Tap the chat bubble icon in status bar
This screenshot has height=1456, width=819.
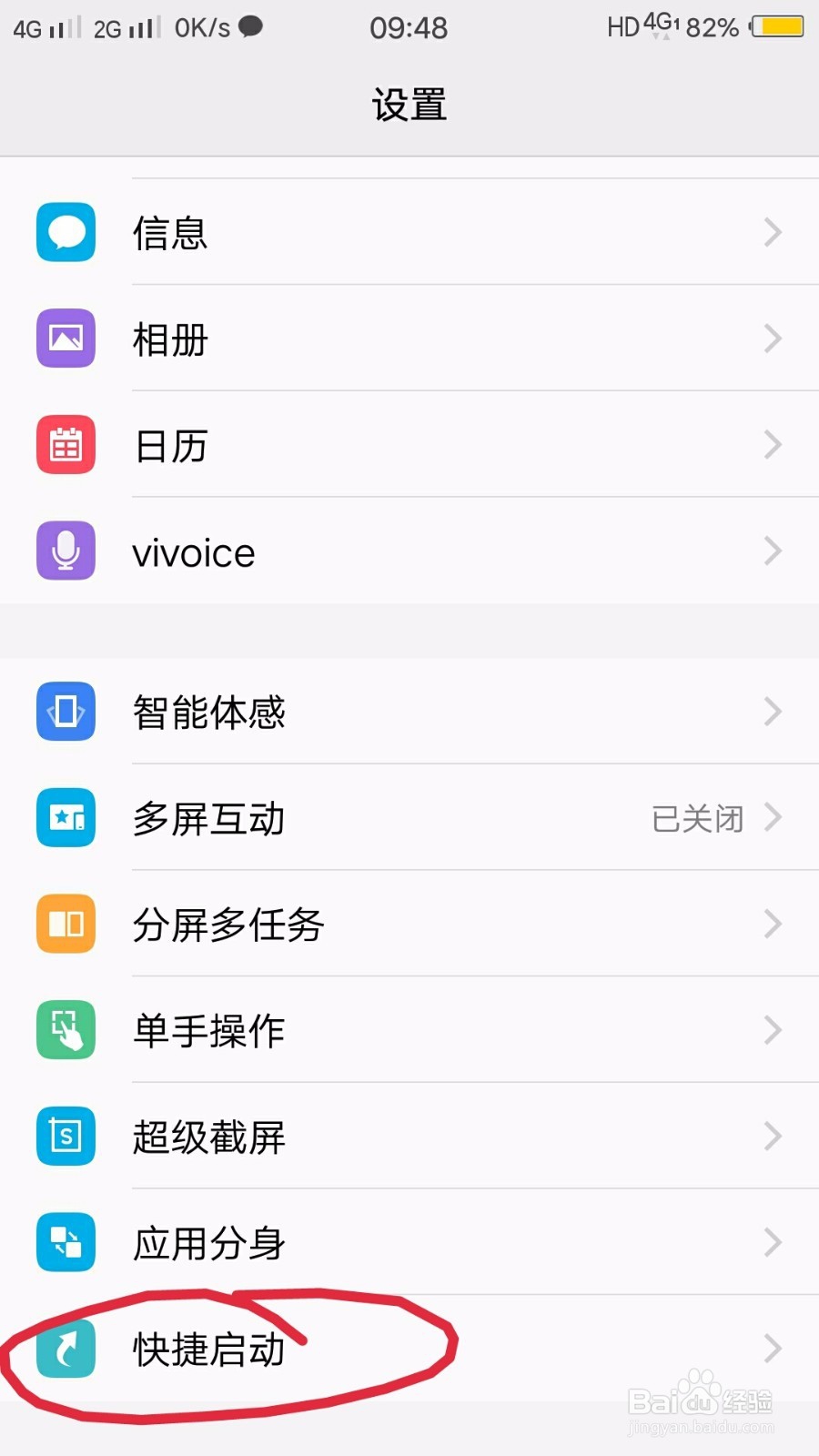(249, 27)
